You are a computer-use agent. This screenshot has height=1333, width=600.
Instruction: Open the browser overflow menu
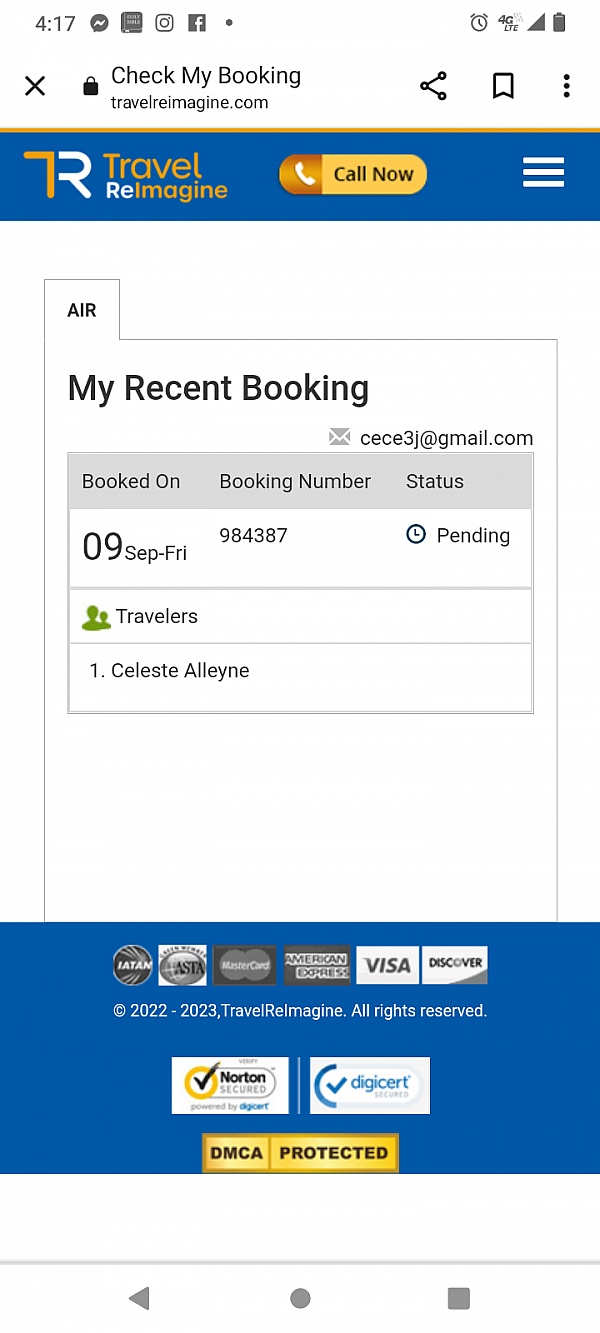567,87
